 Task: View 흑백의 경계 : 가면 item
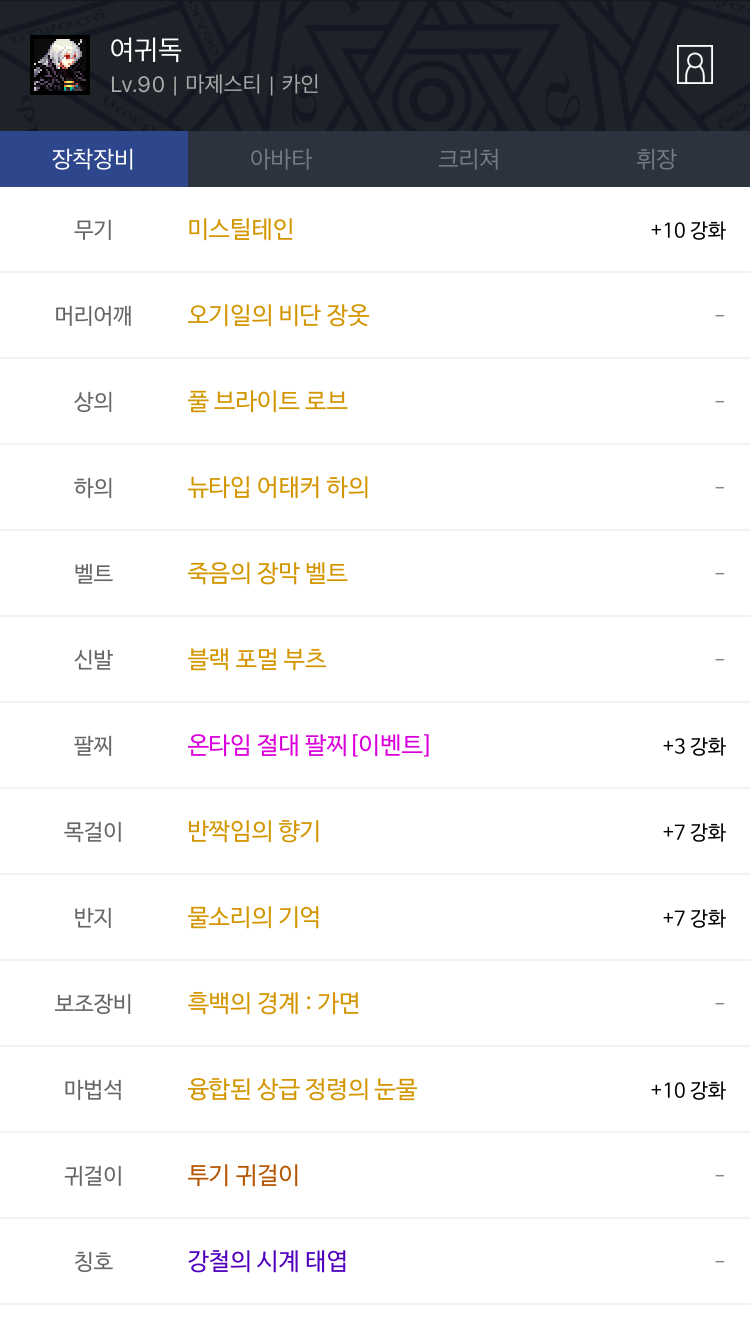(274, 1003)
